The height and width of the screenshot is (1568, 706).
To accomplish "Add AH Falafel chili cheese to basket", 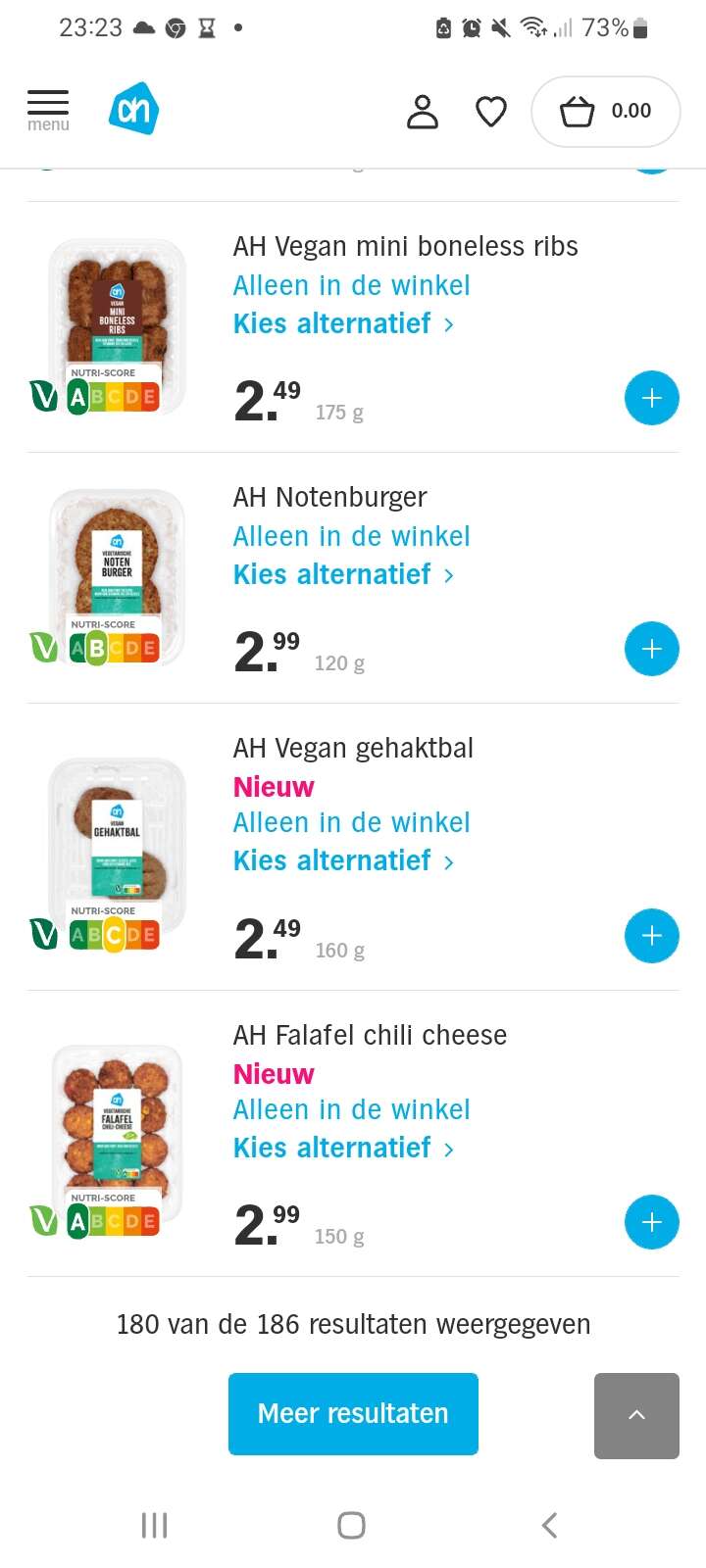I will coord(652,1222).
